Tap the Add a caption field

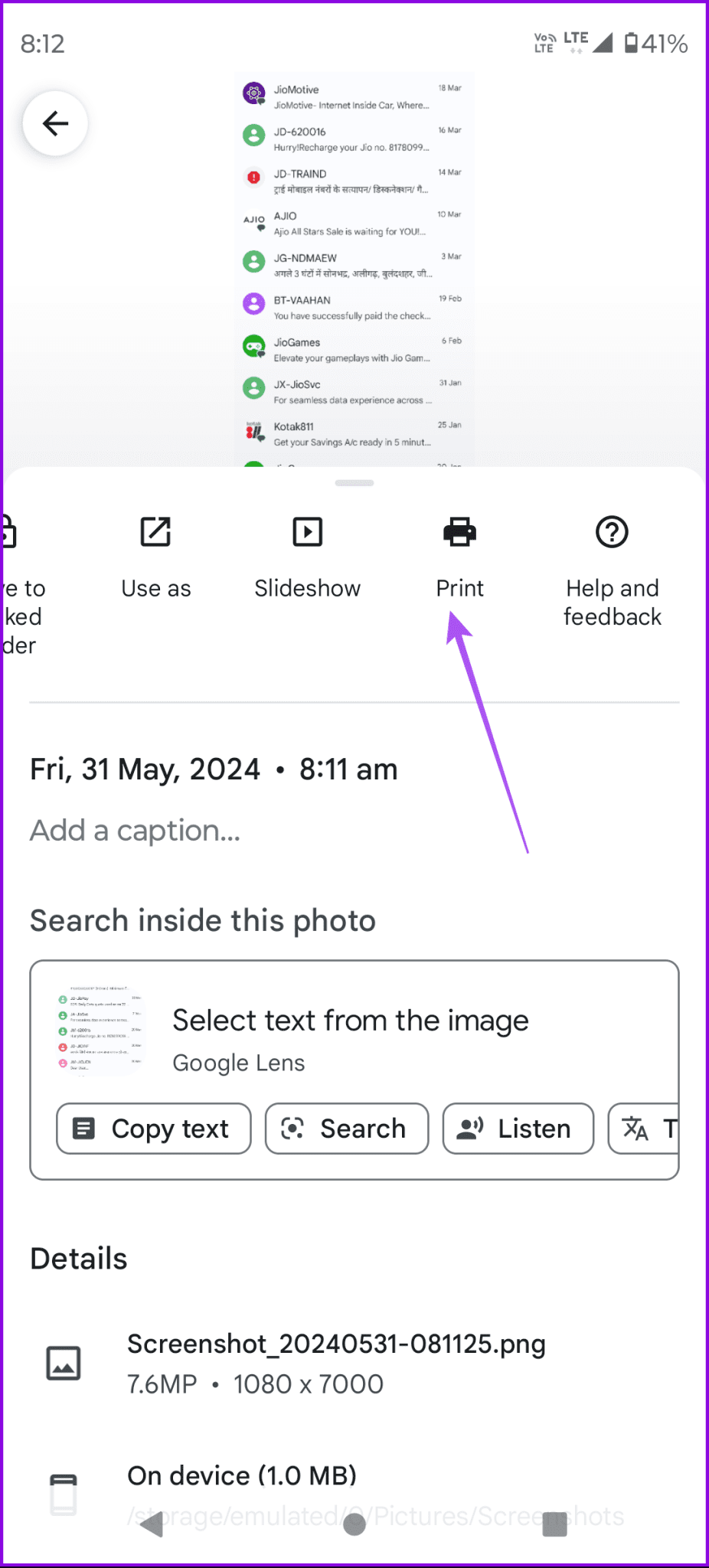click(x=134, y=830)
